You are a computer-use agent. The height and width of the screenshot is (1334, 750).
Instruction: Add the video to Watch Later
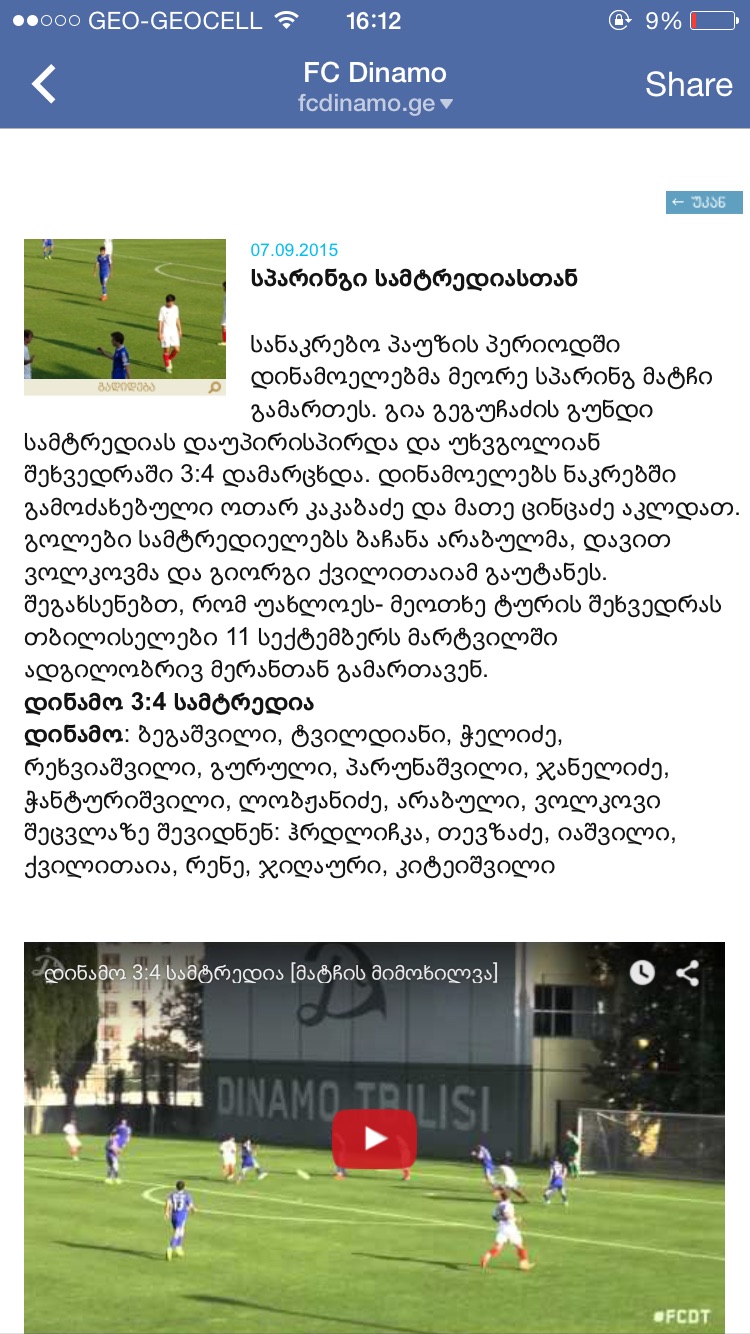[641, 972]
